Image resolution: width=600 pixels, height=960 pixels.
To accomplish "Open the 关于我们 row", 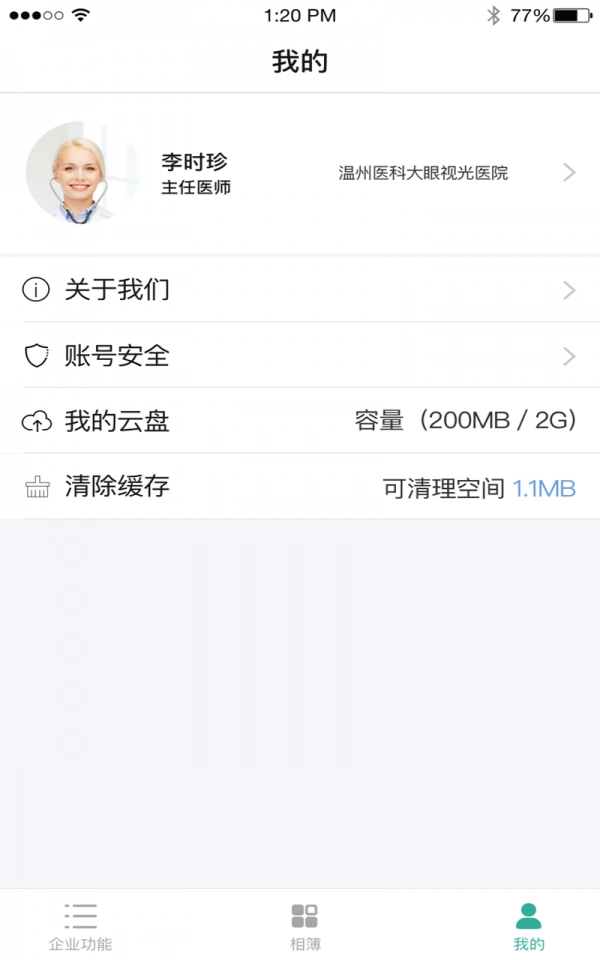I will 300,290.
